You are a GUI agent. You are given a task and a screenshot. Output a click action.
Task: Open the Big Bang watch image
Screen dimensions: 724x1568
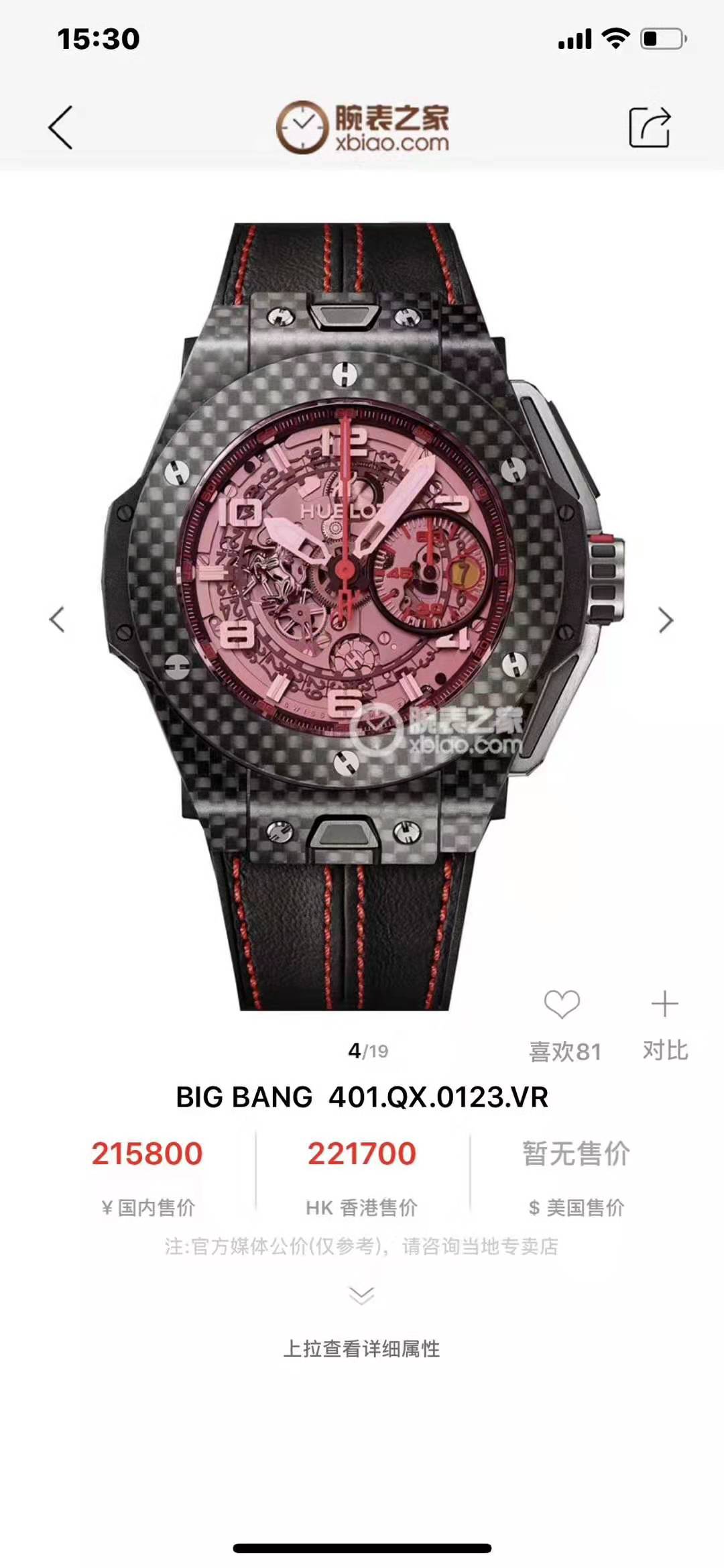click(x=362, y=616)
